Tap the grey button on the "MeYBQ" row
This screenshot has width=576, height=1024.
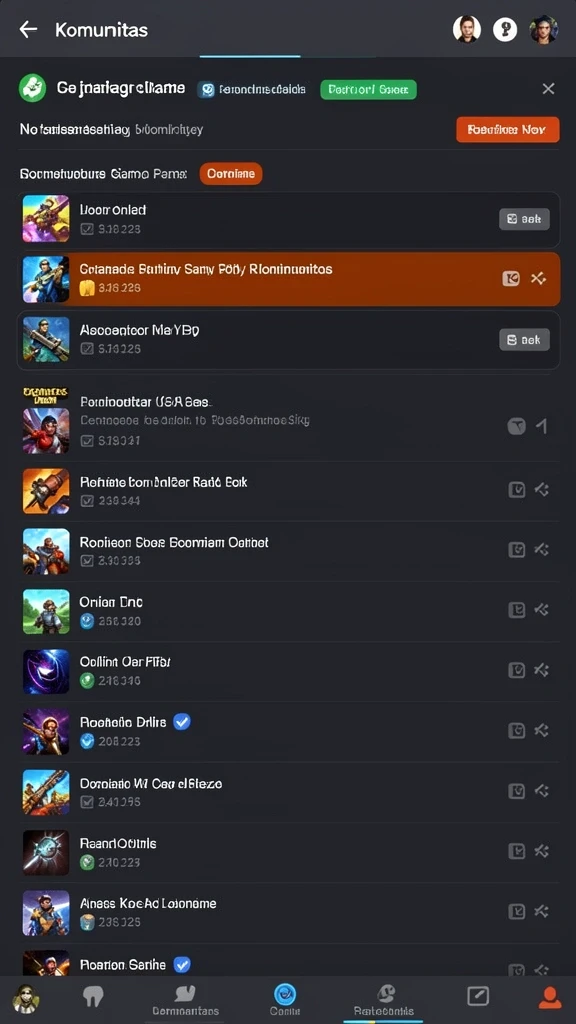[x=524, y=340]
